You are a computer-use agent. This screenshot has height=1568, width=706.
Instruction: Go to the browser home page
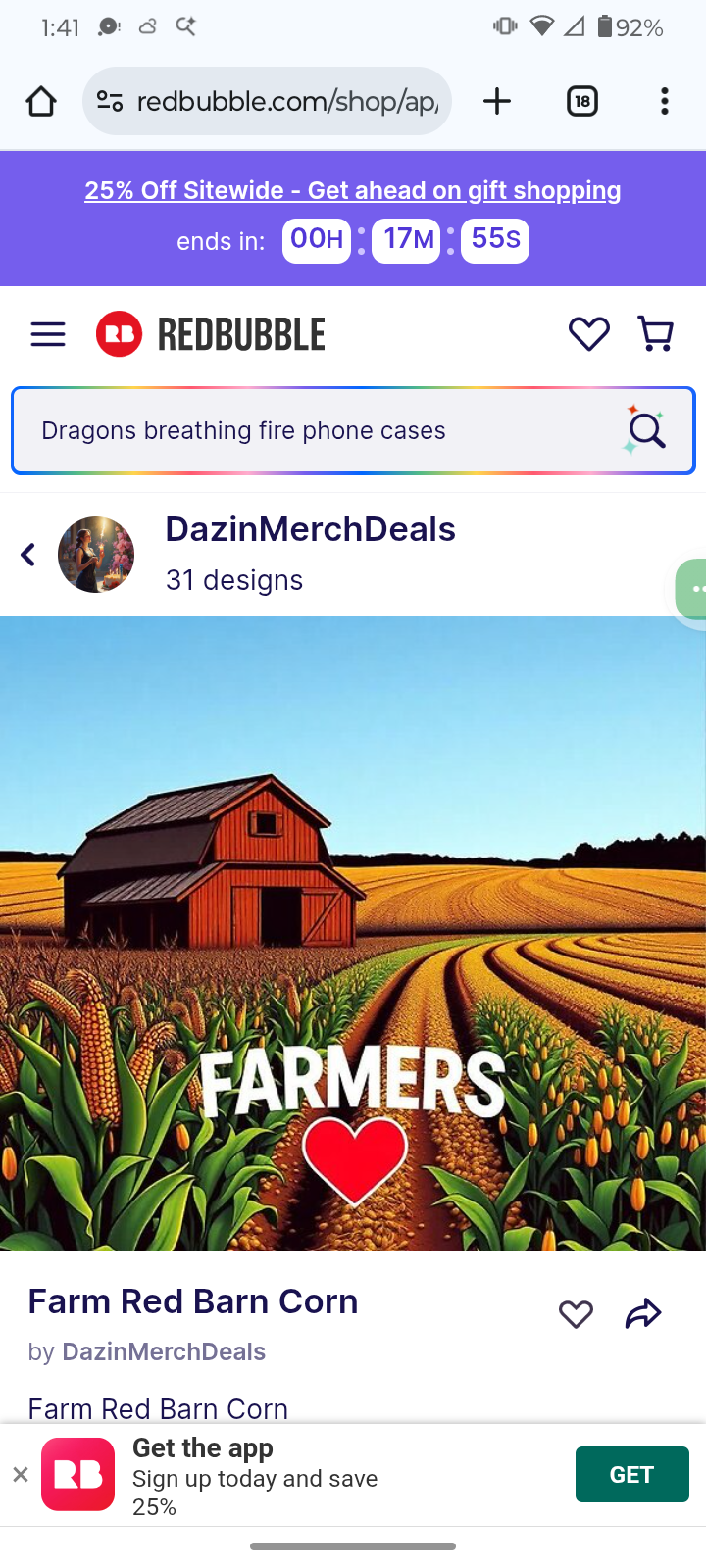(41, 101)
